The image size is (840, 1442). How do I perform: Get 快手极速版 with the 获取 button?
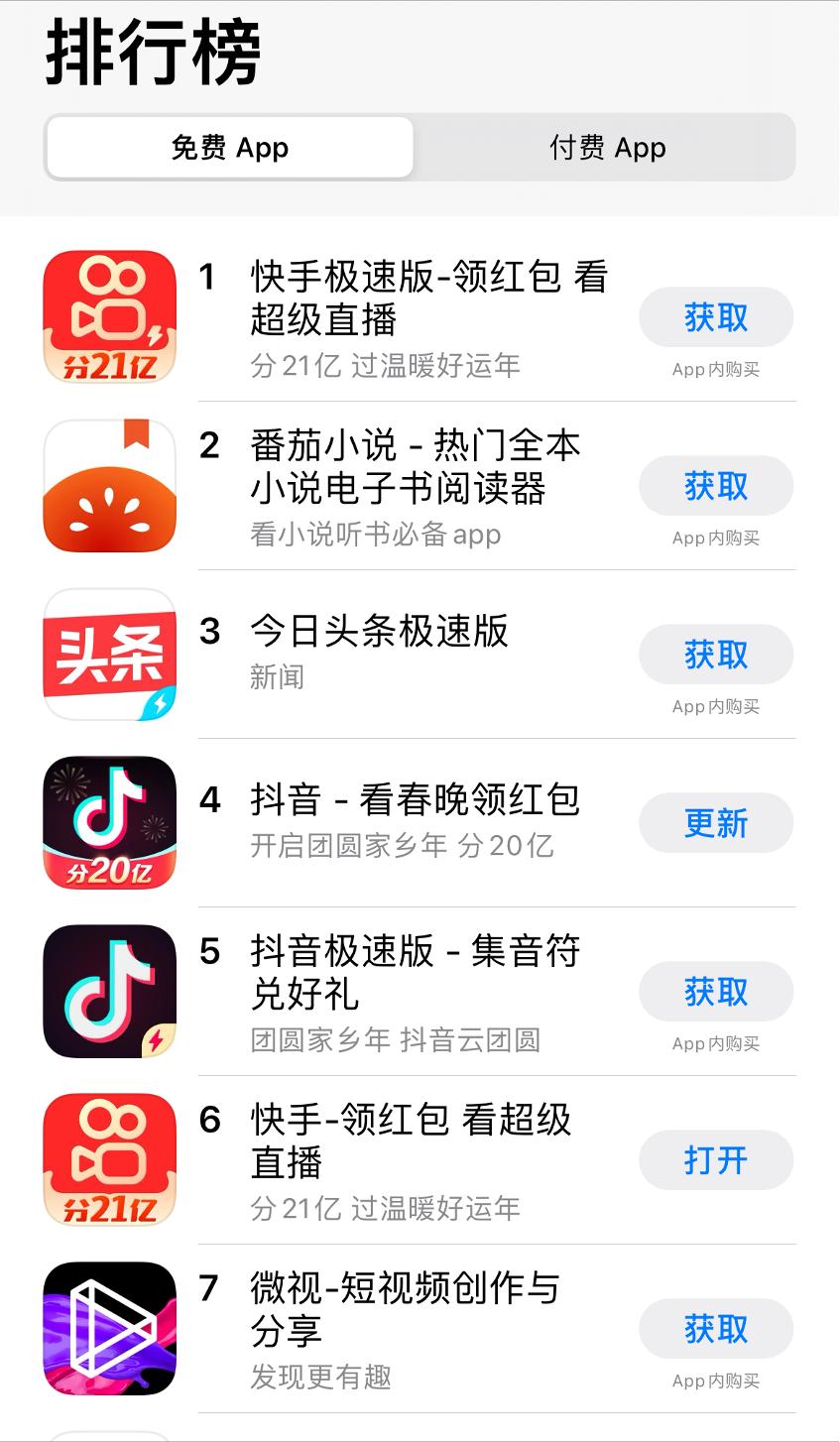[x=715, y=318]
